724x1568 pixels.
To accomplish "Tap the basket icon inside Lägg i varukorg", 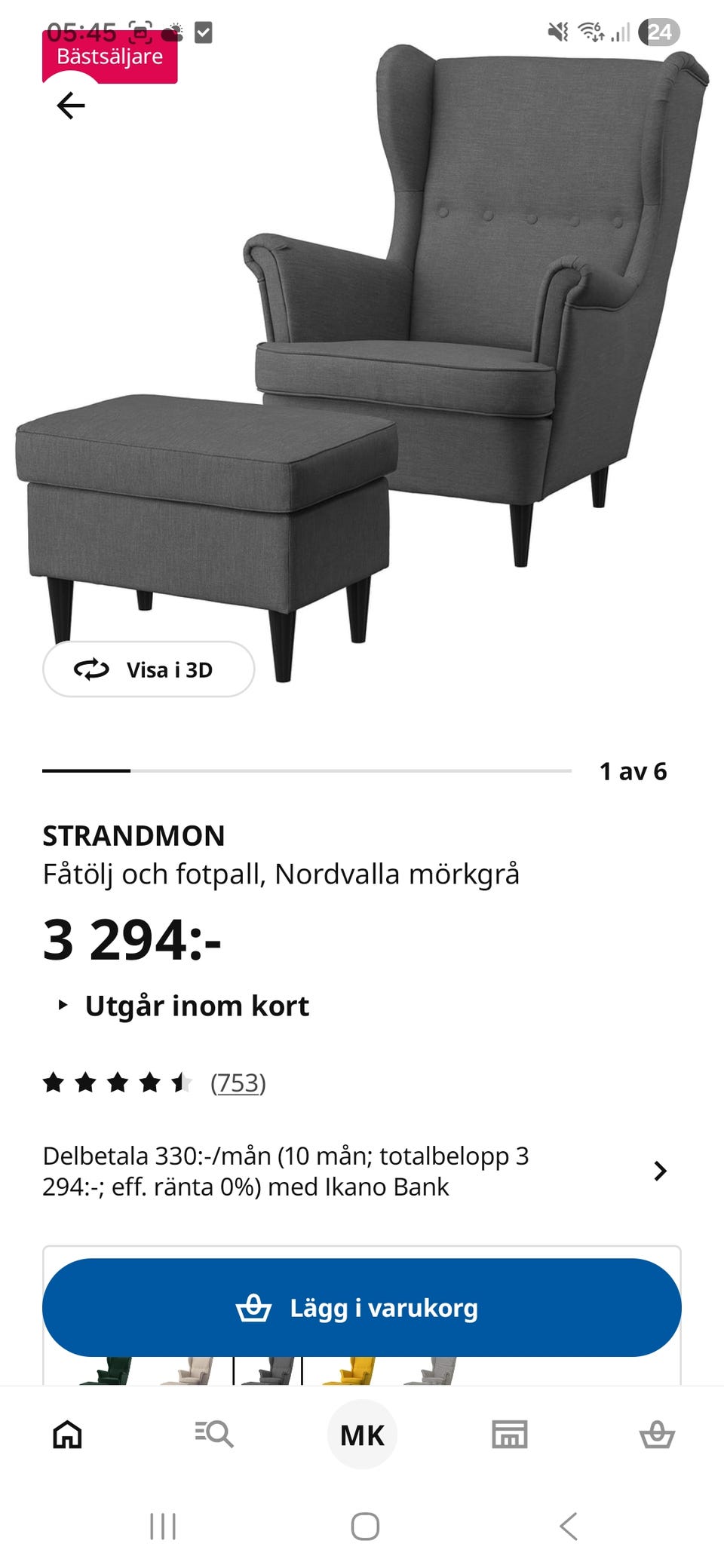I will (257, 1308).
